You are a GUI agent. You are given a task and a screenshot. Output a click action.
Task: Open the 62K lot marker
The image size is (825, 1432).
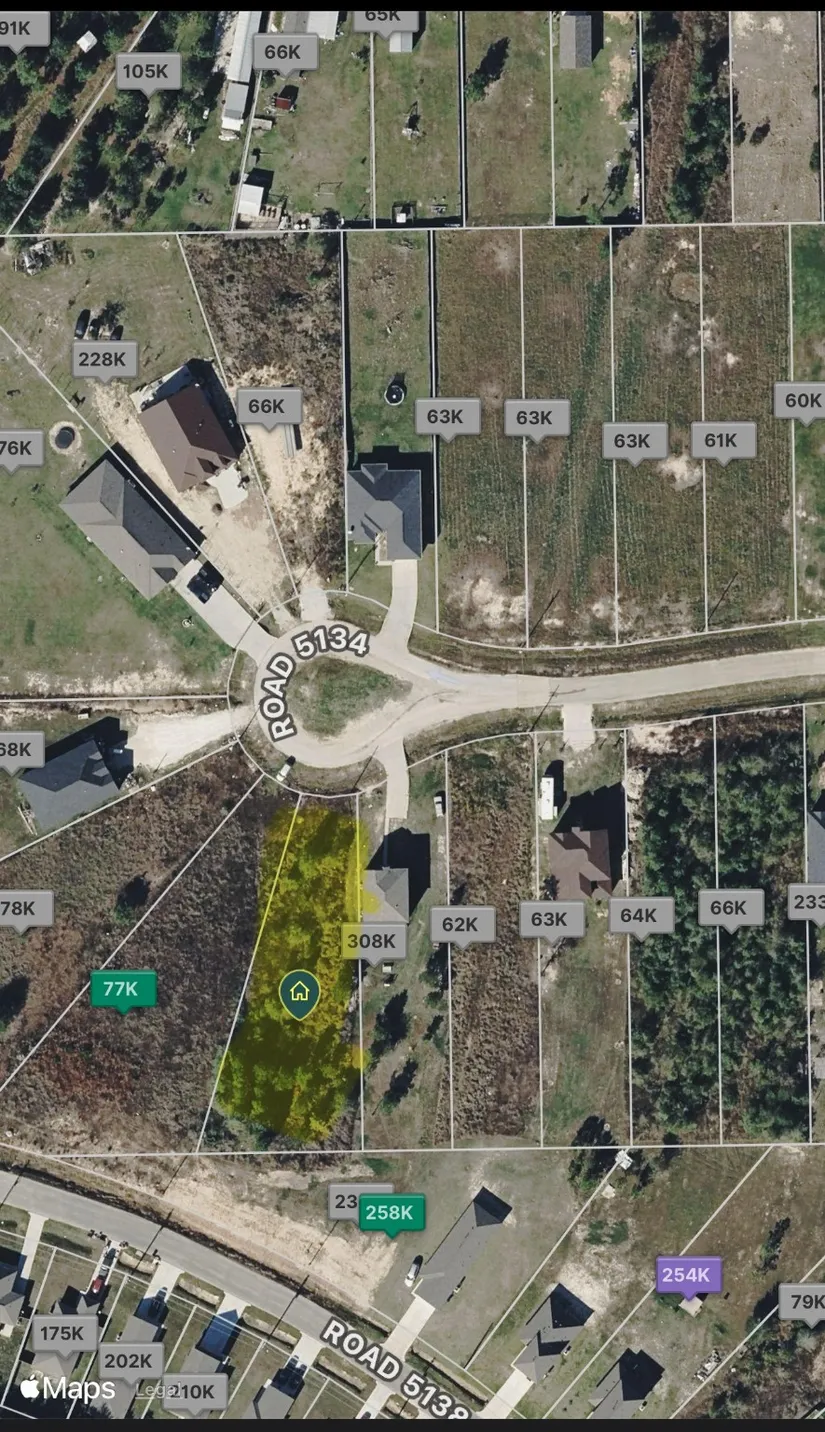463,924
